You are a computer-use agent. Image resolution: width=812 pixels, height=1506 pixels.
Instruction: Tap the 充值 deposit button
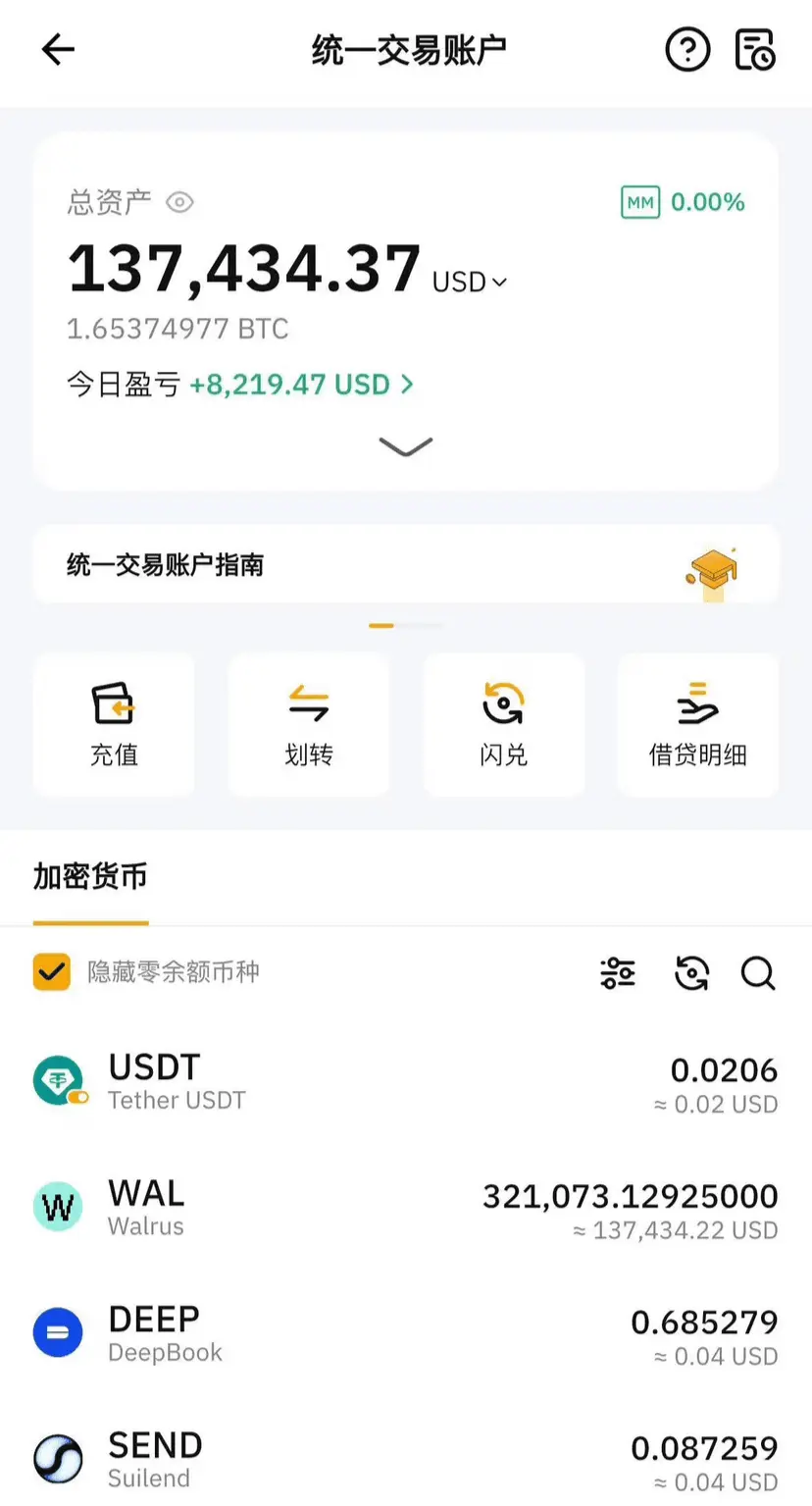click(114, 725)
